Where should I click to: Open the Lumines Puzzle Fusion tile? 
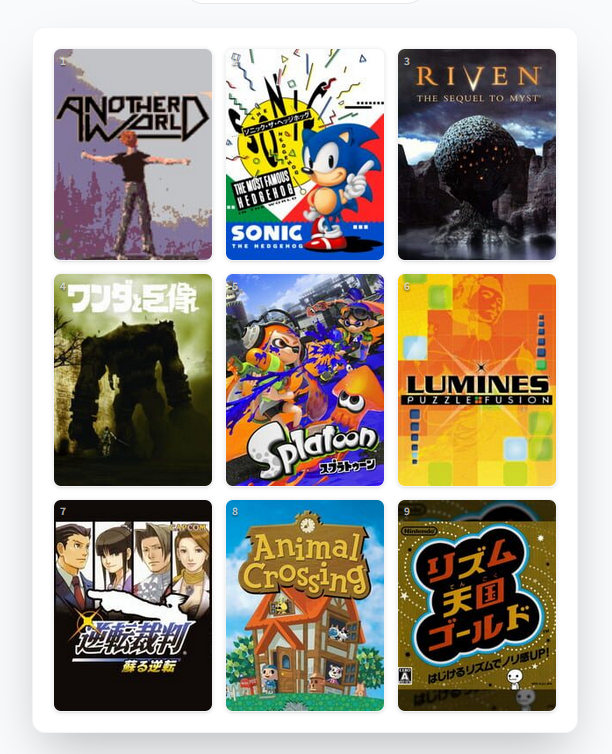[477, 380]
